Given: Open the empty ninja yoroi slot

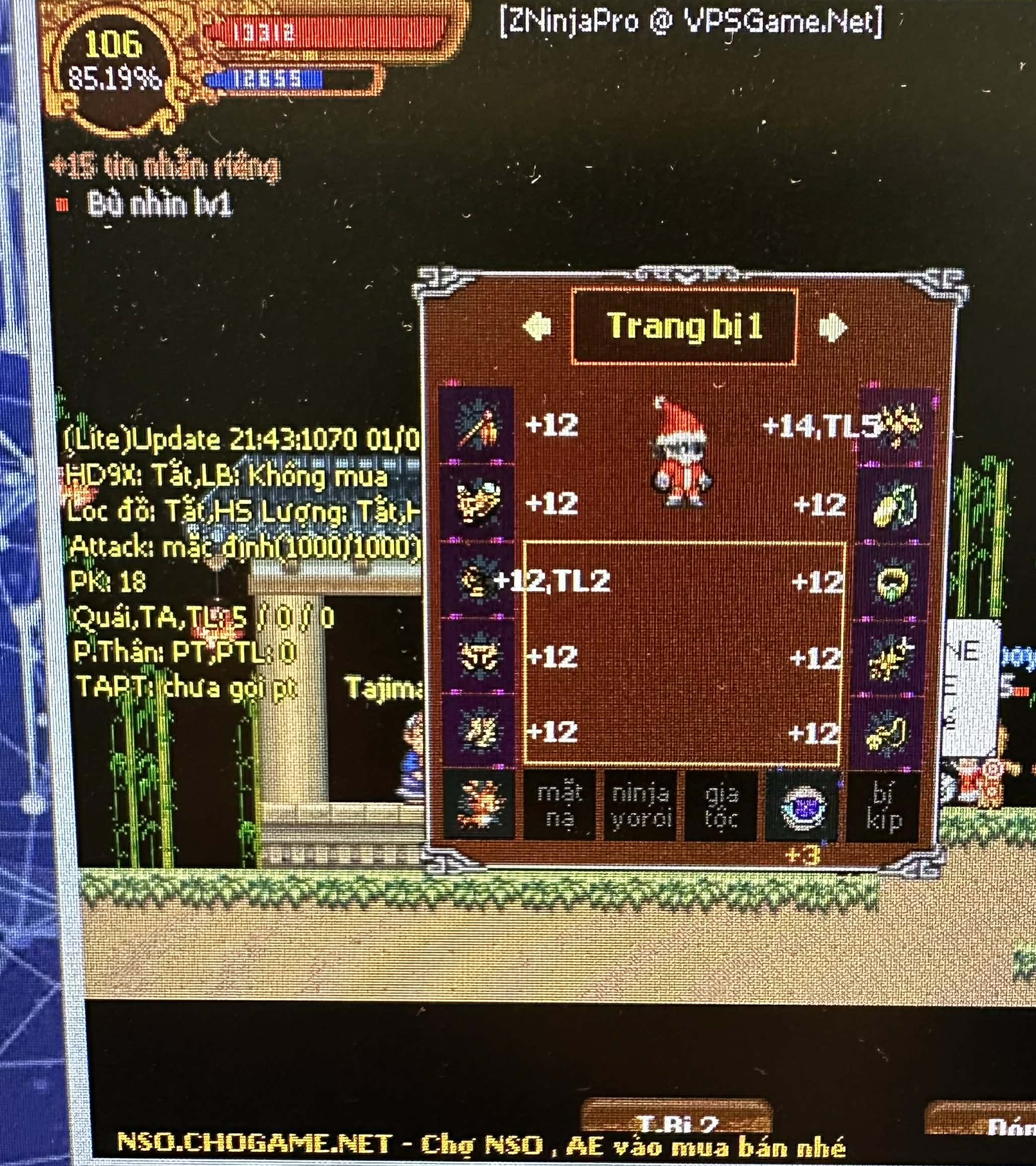Looking at the screenshot, I should 640,805.
